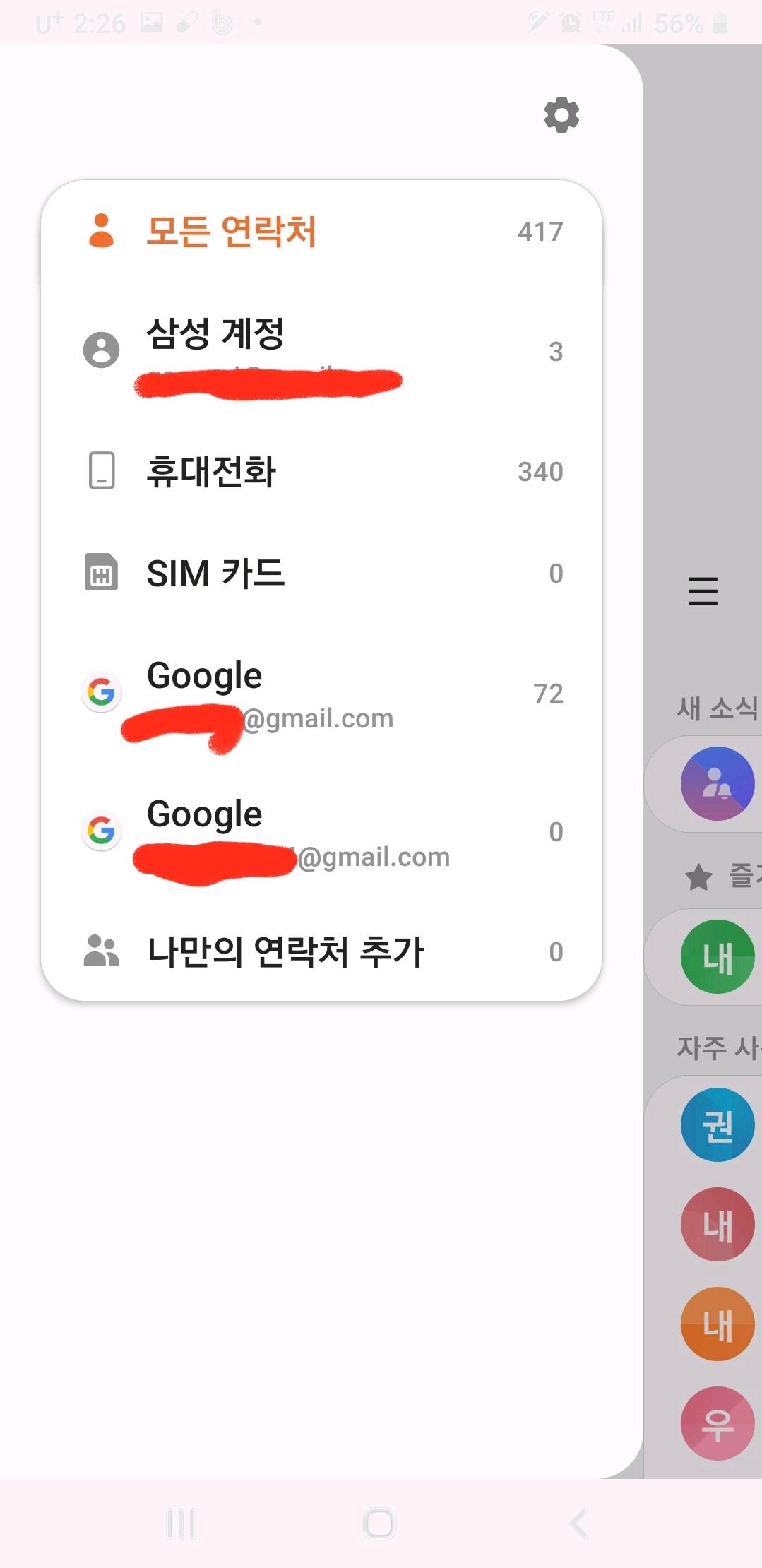Open the 권 contact avatar
The height and width of the screenshot is (1568, 762).
[x=718, y=1125]
